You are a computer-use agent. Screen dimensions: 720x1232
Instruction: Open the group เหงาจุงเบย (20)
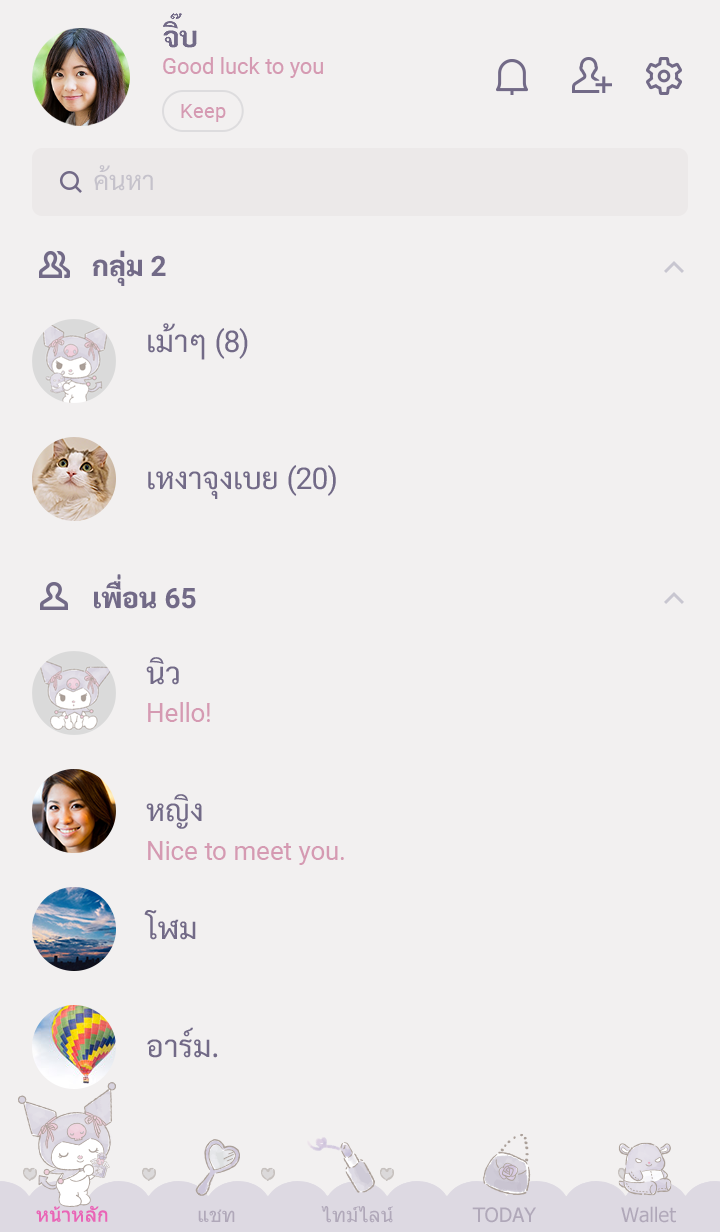click(x=241, y=480)
